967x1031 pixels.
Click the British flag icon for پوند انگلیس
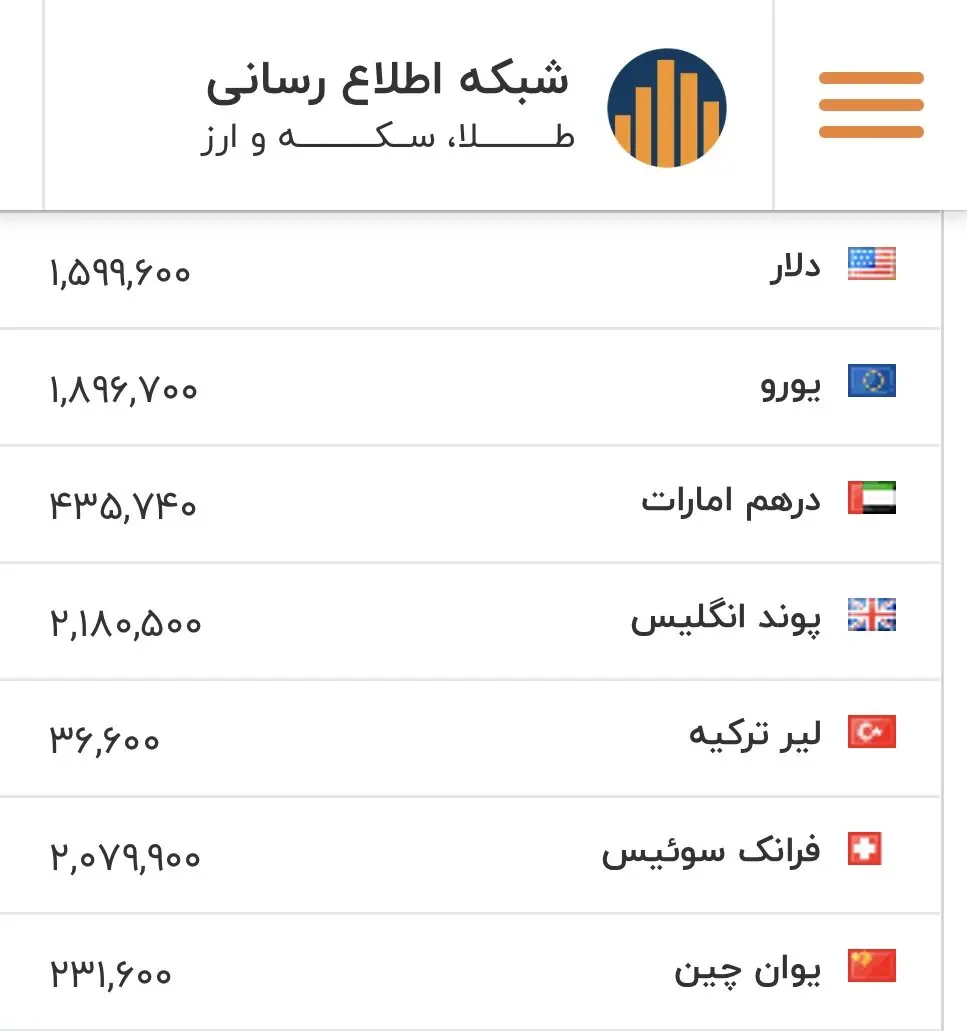click(871, 615)
